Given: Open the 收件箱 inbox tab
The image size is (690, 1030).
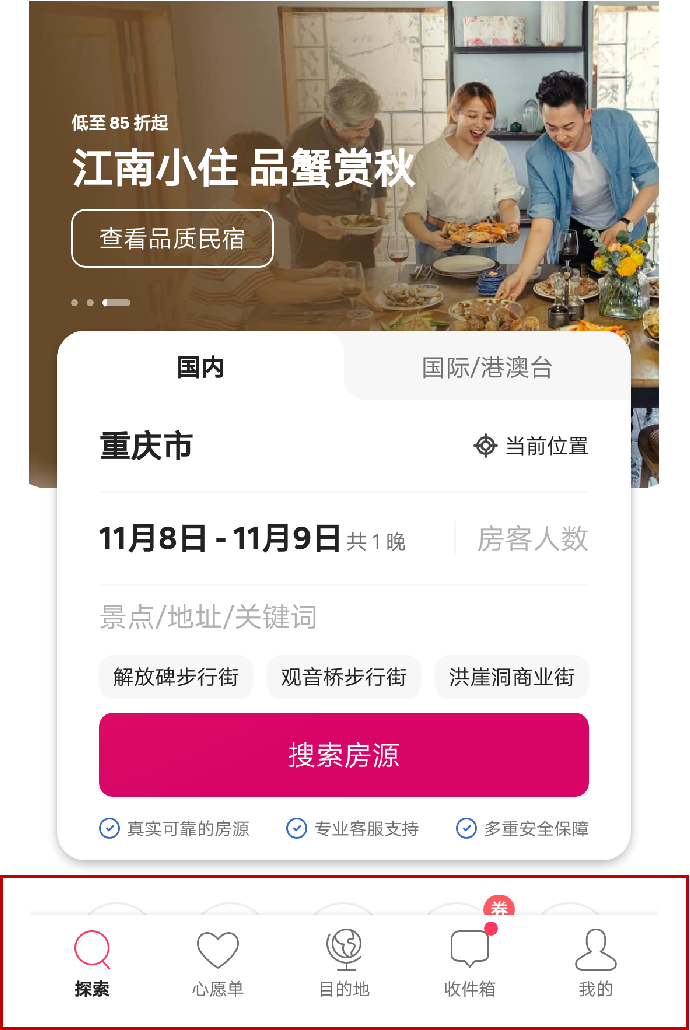Looking at the screenshot, I should tap(470, 963).
